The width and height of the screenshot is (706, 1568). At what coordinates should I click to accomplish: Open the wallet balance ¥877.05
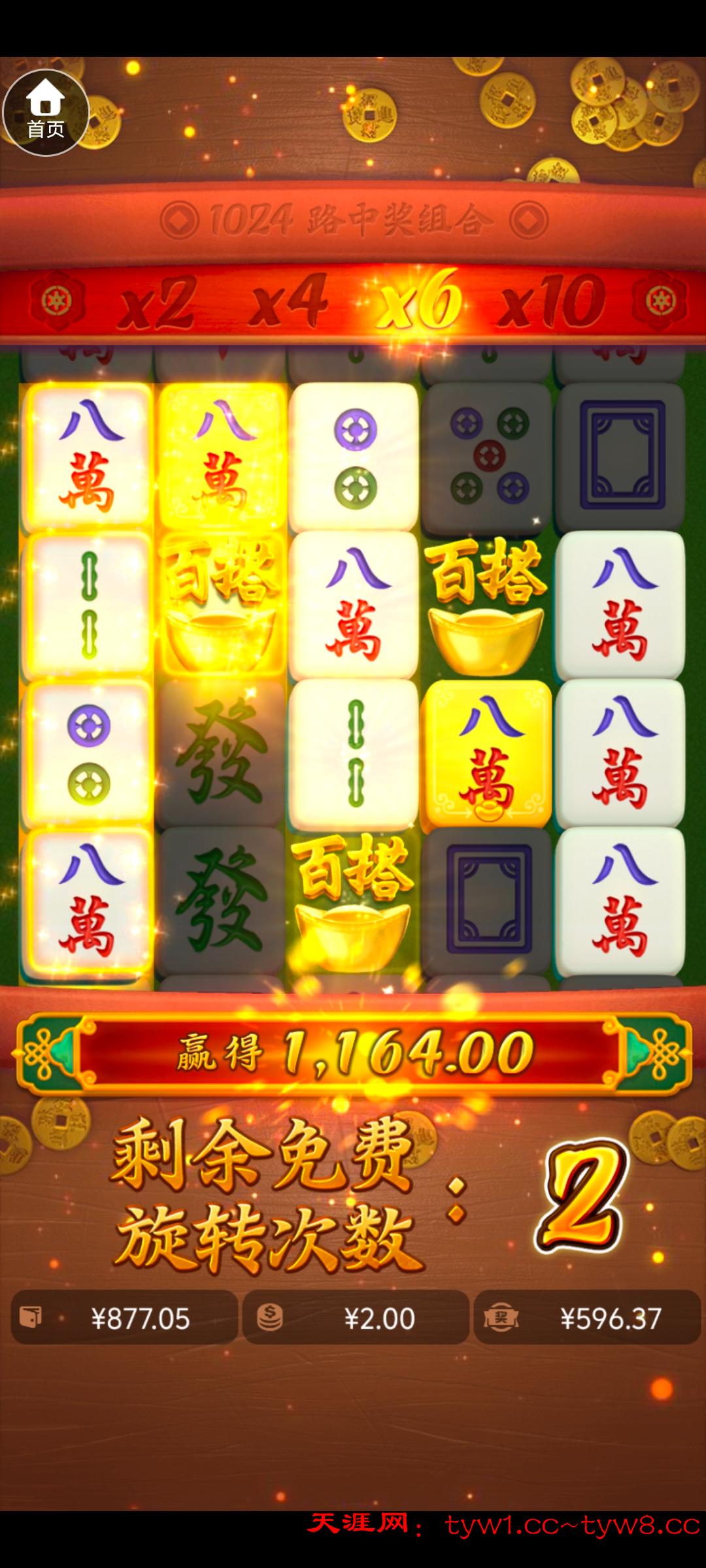[124, 1318]
